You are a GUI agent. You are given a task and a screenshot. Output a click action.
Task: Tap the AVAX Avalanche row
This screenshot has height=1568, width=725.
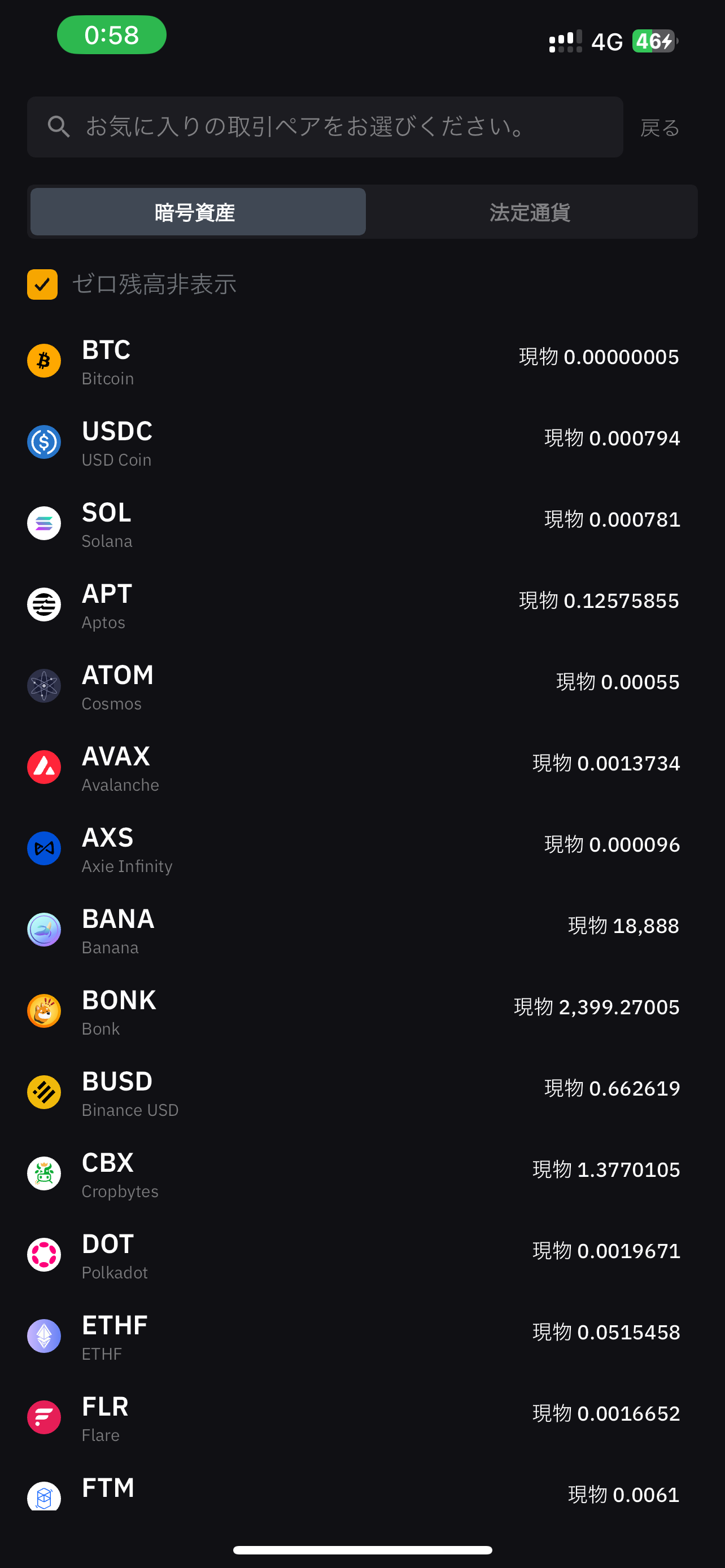(362, 768)
